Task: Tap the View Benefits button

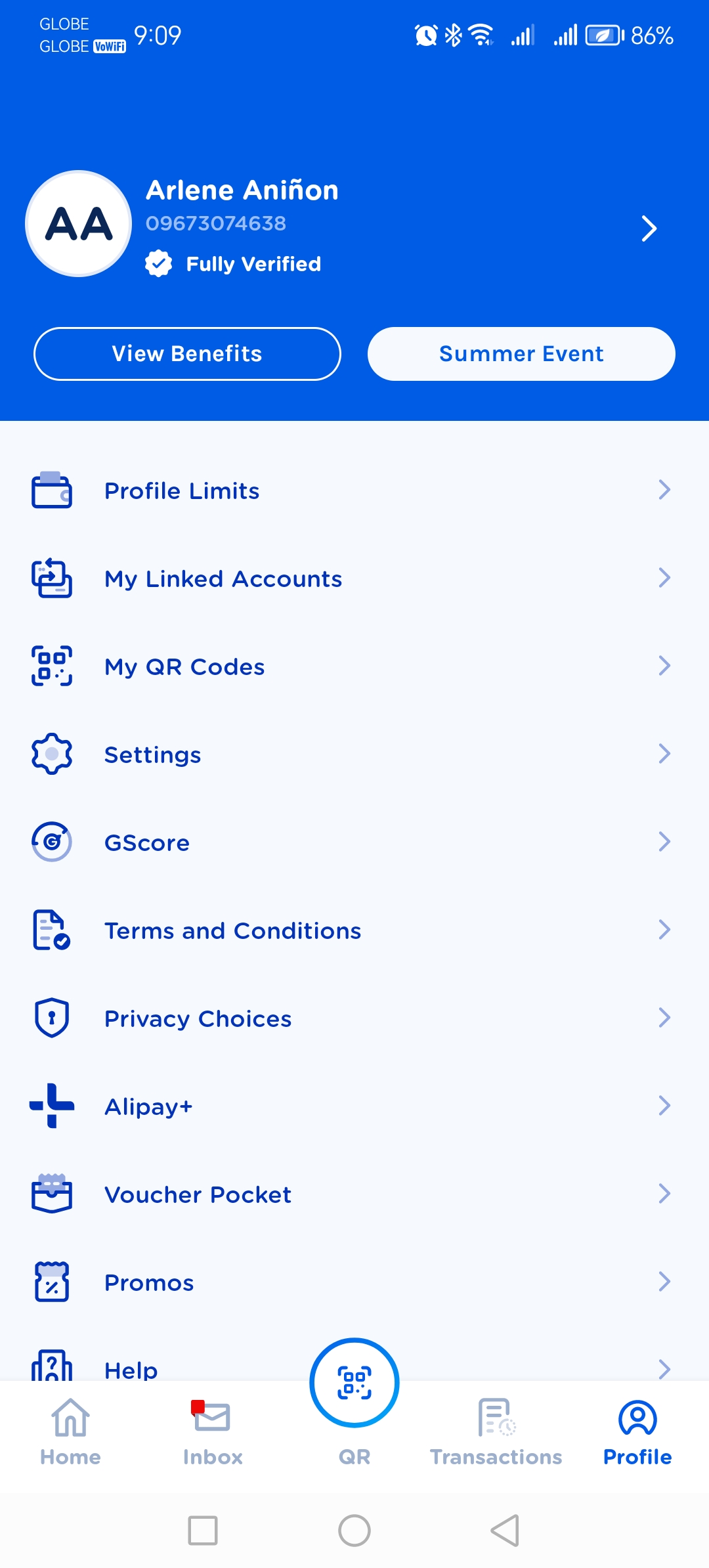Action: 187,354
